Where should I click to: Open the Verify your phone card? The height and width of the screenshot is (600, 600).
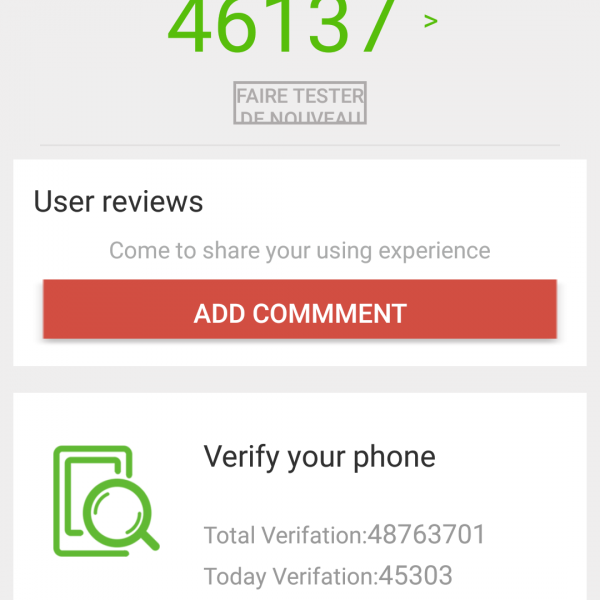click(x=300, y=500)
